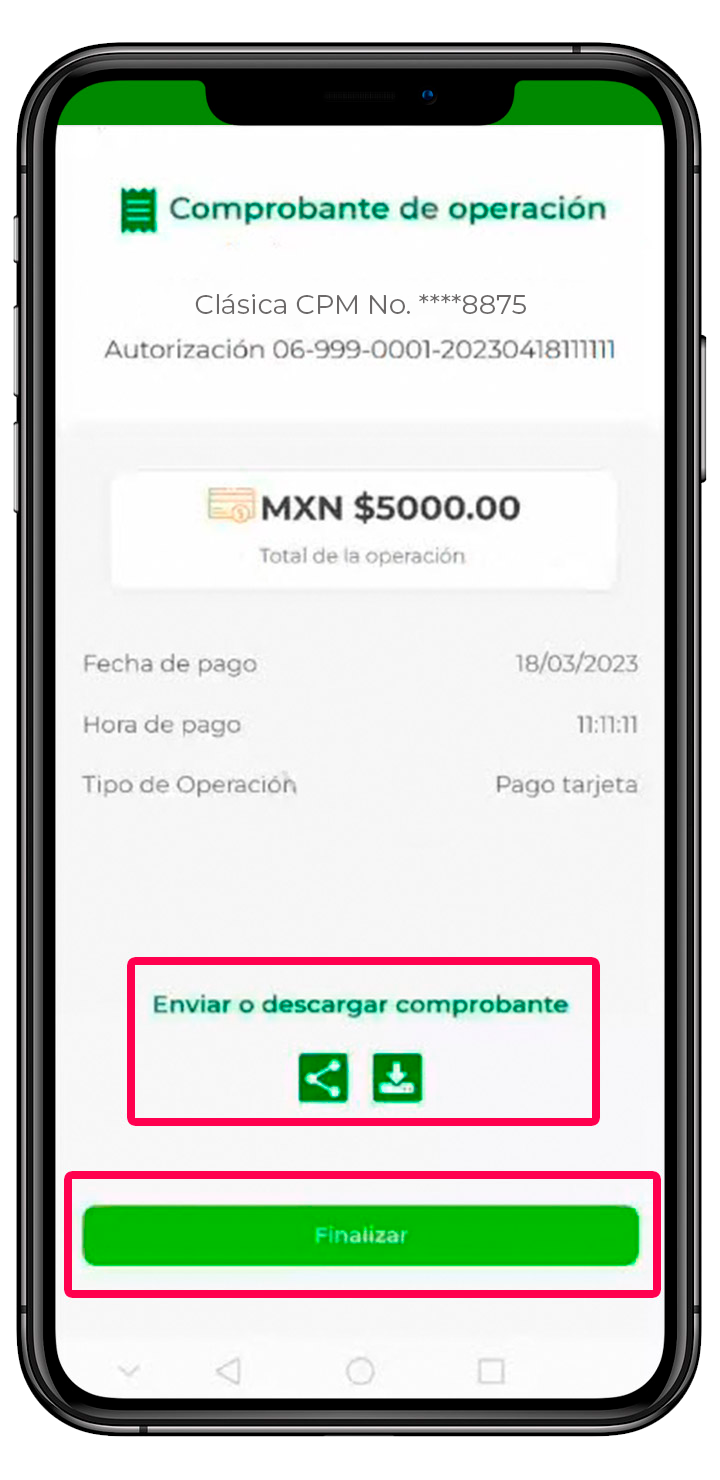This screenshot has height=1480, width=720.
Task: Go back with the system back arrow
Action: click(229, 1371)
